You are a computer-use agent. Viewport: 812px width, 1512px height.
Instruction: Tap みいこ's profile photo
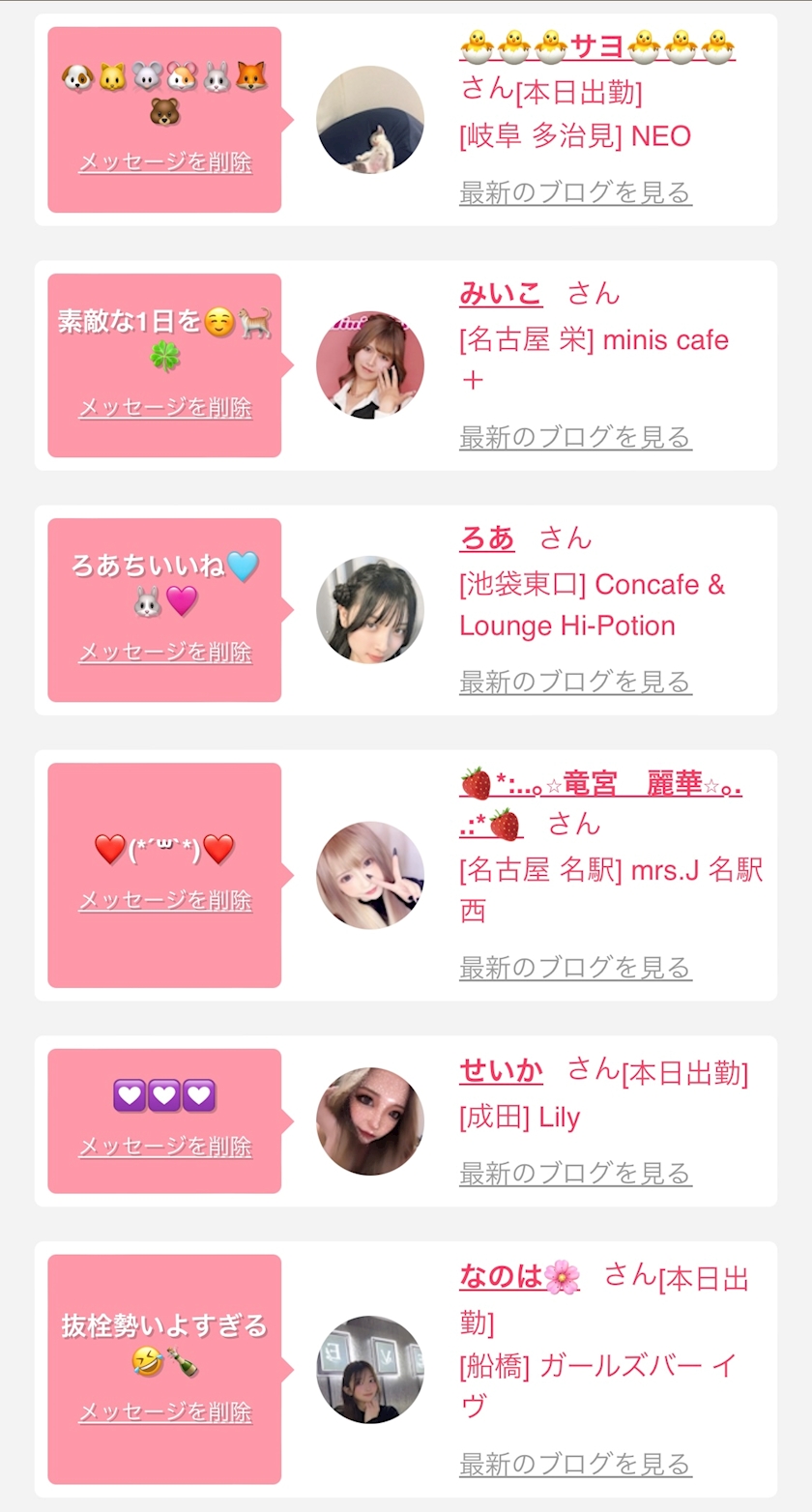coord(370,364)
